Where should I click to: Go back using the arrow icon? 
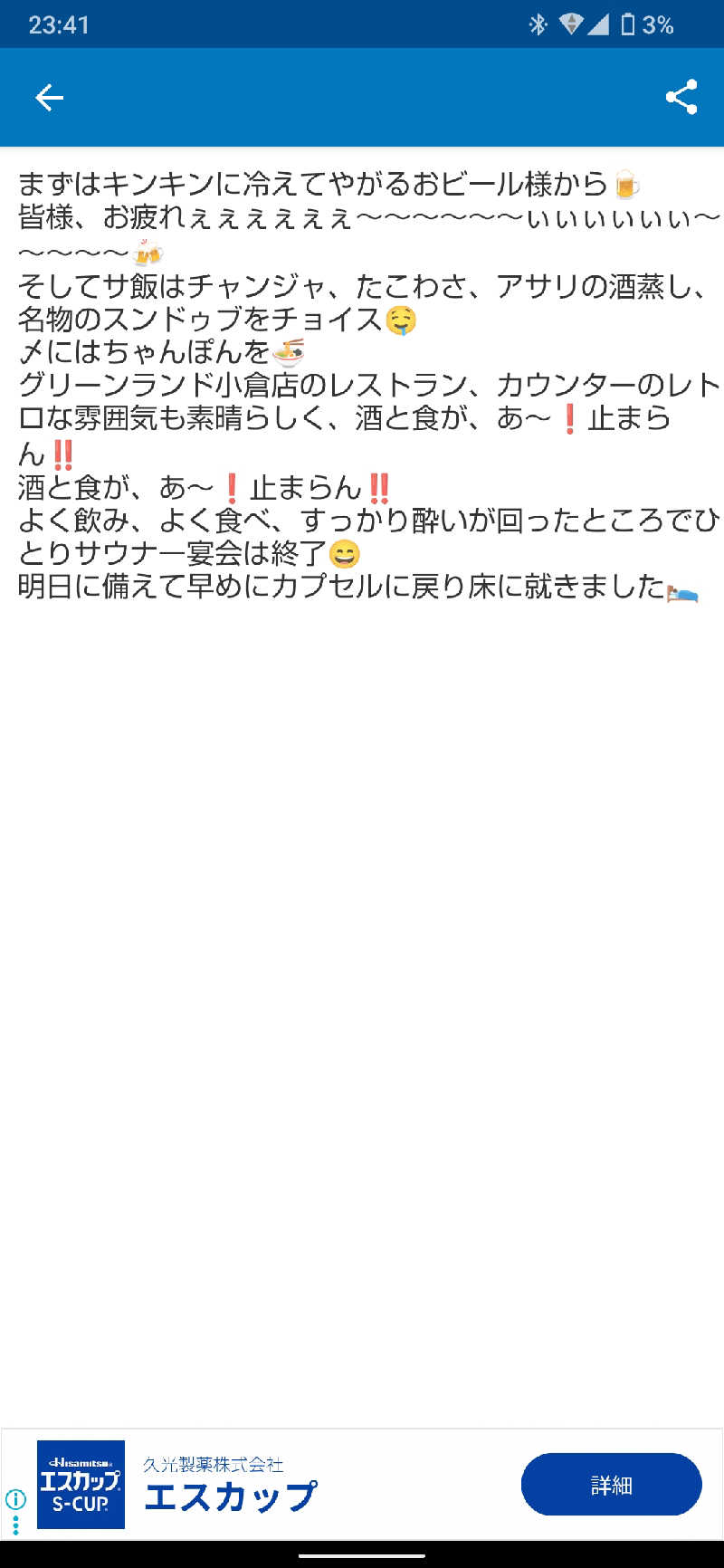point(49,98)
